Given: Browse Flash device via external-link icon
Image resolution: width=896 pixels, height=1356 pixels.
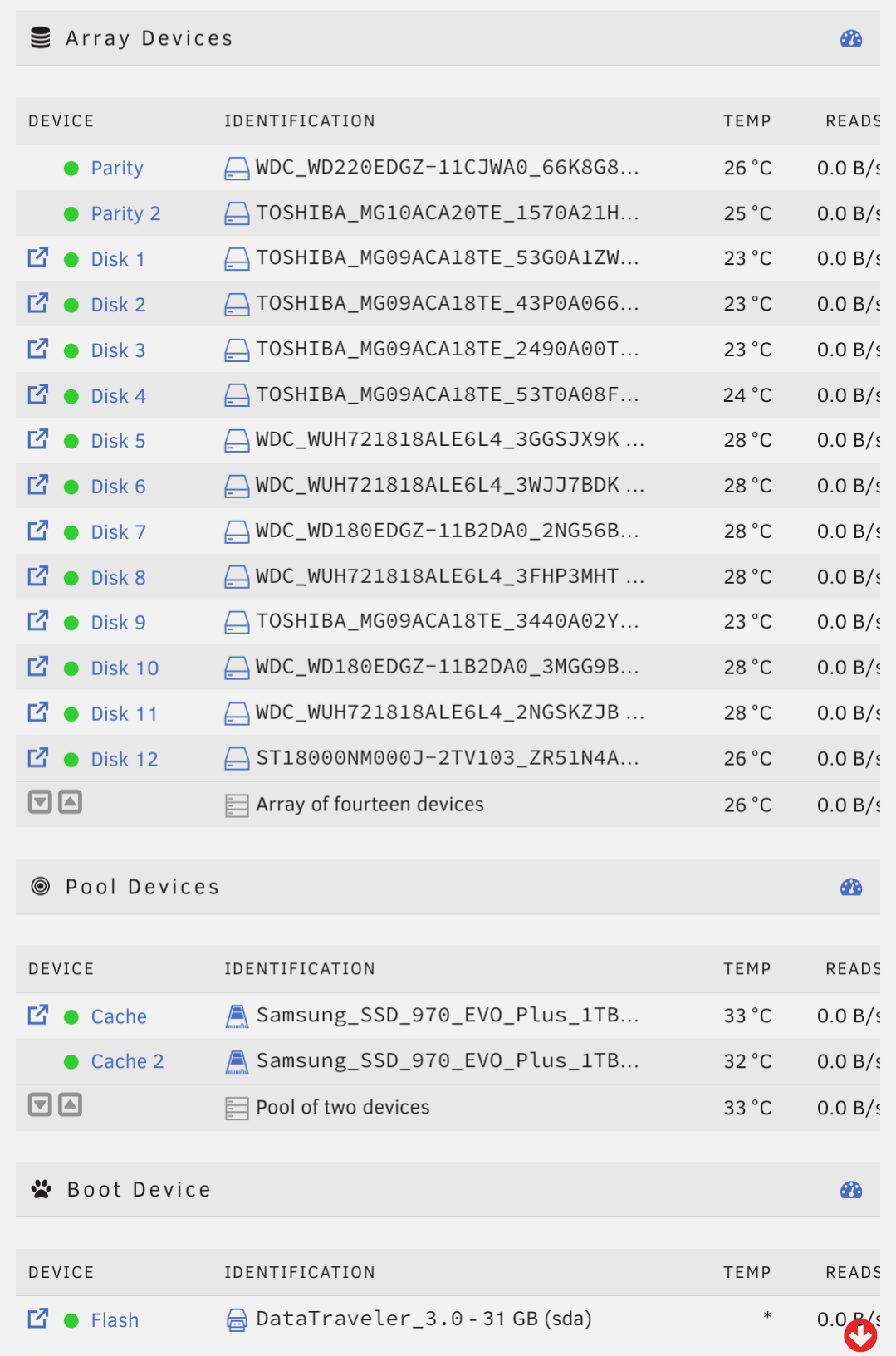Looking at the screenshot, I should coord(38,1318).
